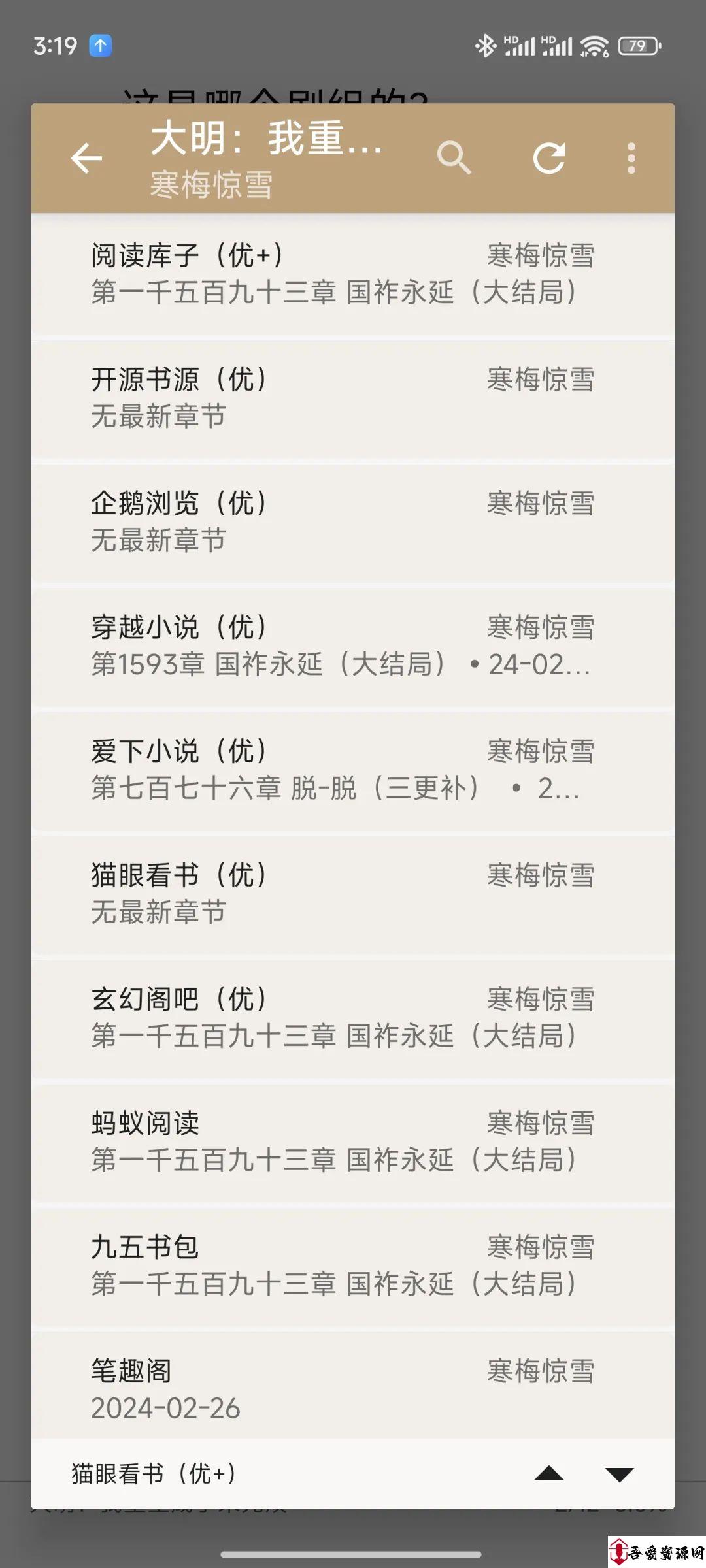Pick the 穿越小说（优） source
Screen dimensions: 706x1568
[353, 646]
